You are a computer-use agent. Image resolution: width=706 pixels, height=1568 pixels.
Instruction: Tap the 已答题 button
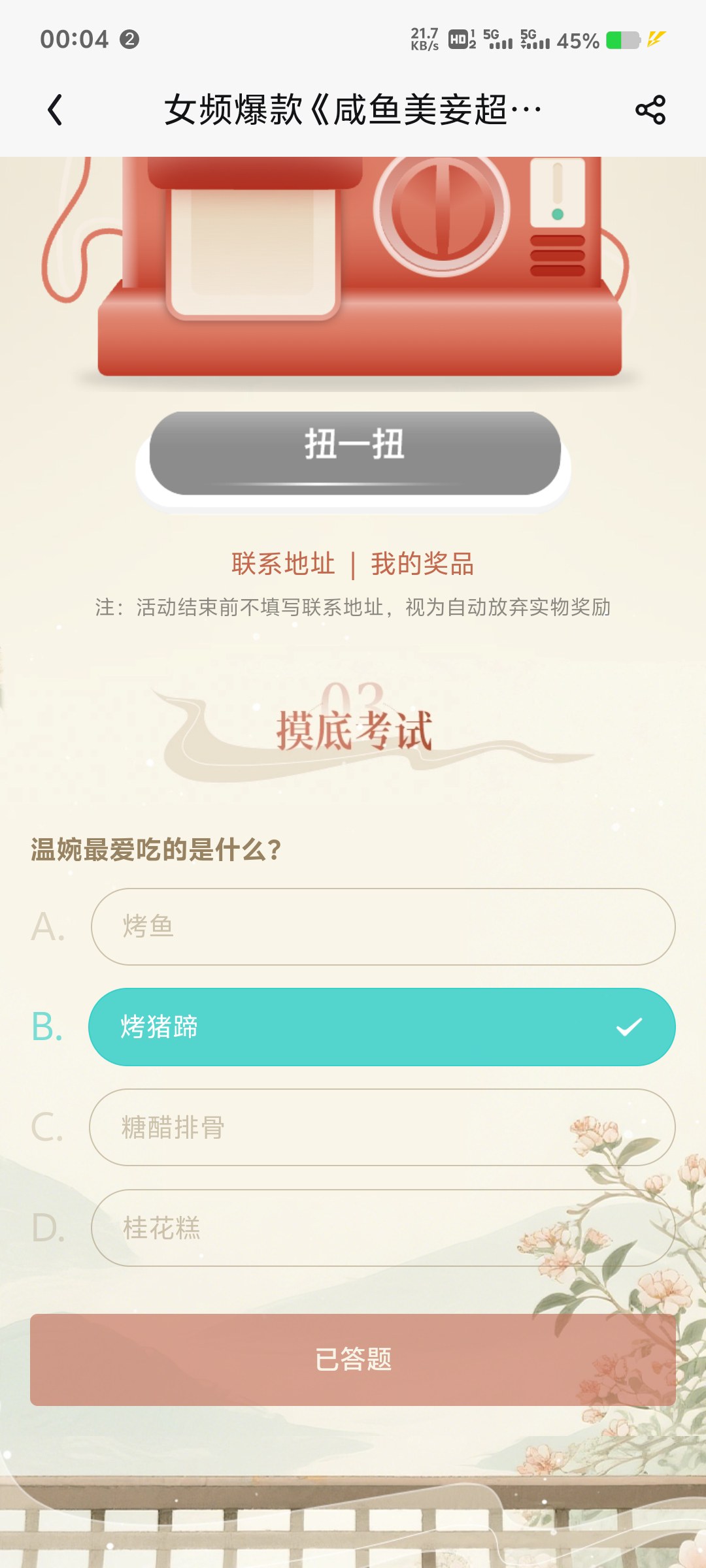tap(353, 1360)
